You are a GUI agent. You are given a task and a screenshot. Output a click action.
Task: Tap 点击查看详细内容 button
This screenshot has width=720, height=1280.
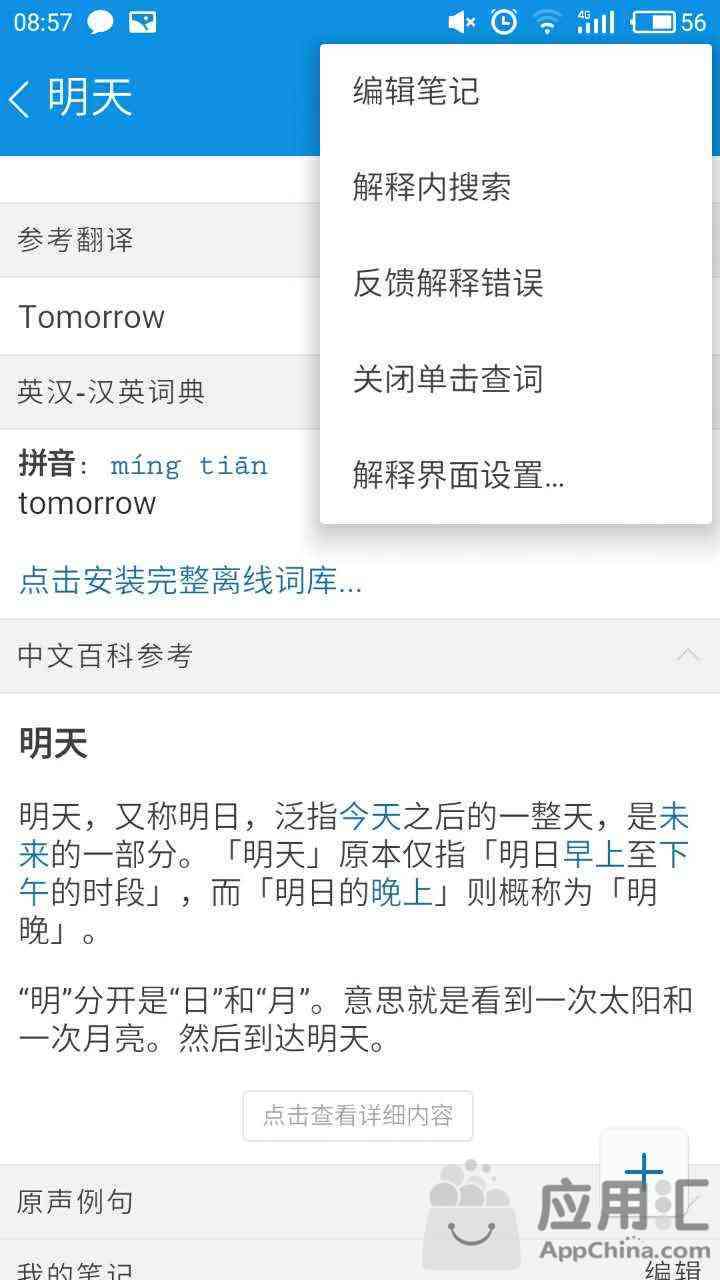pyautogui.click(x=358, y=1116)
